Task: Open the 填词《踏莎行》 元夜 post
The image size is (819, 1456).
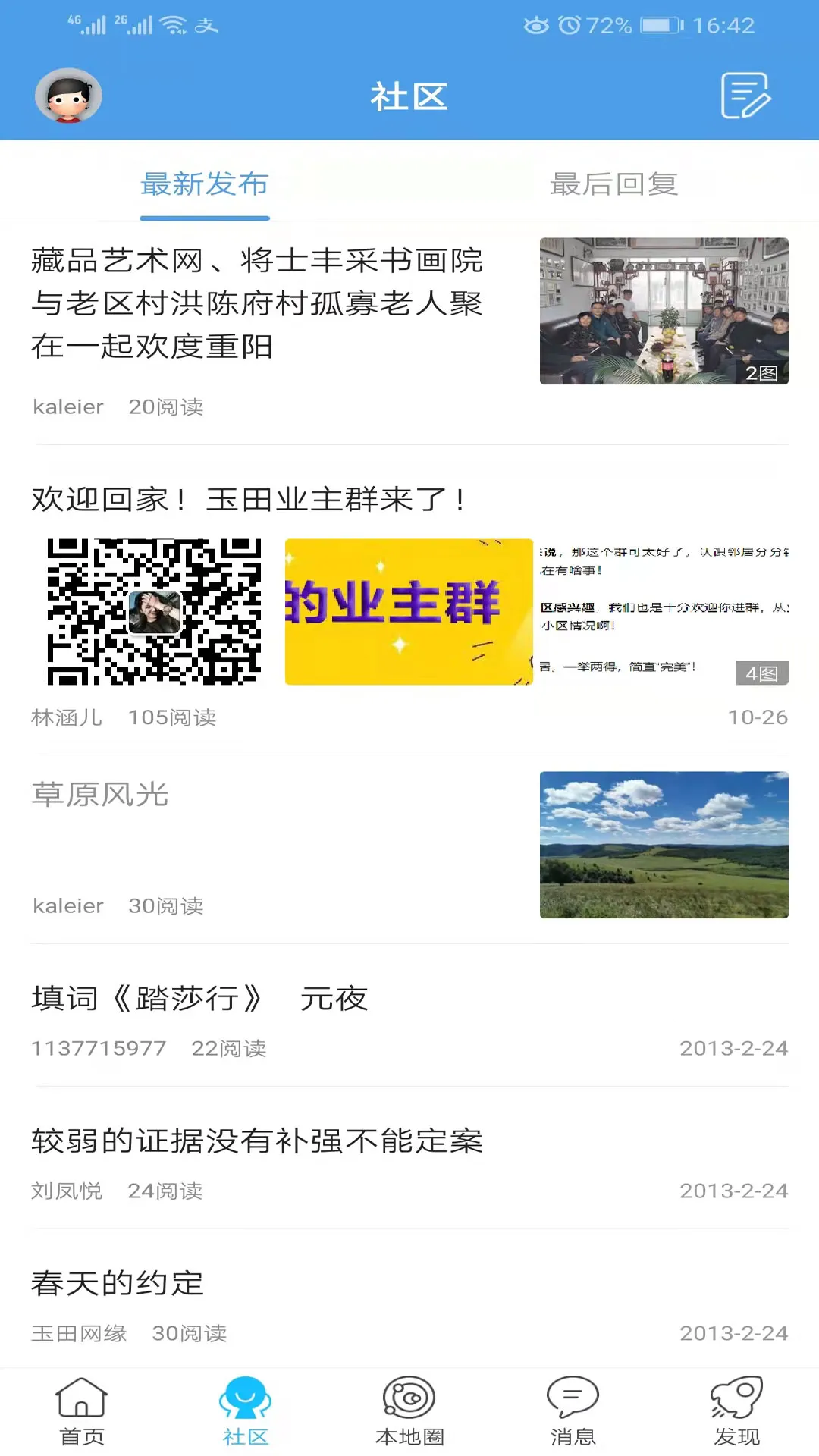Action: 200,999
